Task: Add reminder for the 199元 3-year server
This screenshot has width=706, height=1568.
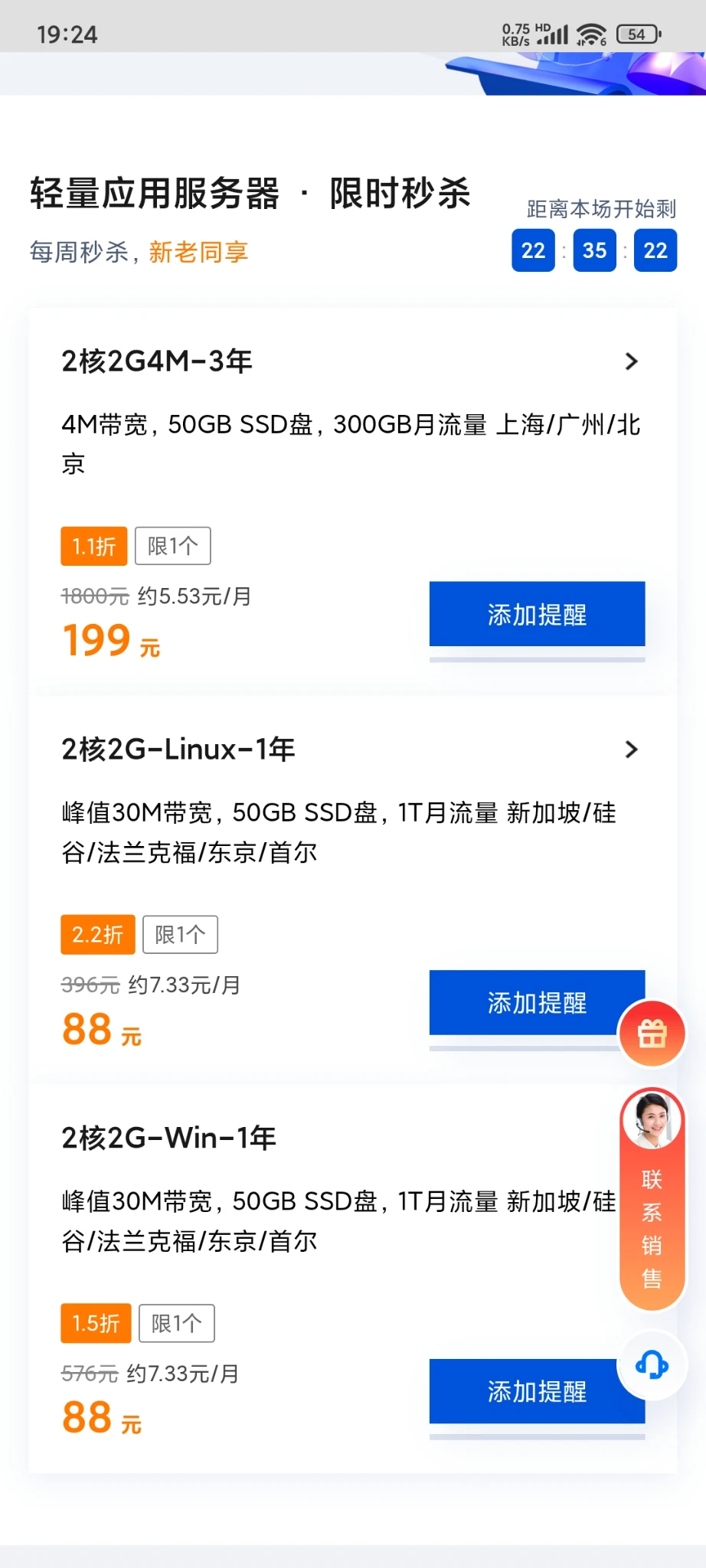Action: [537, 614]
